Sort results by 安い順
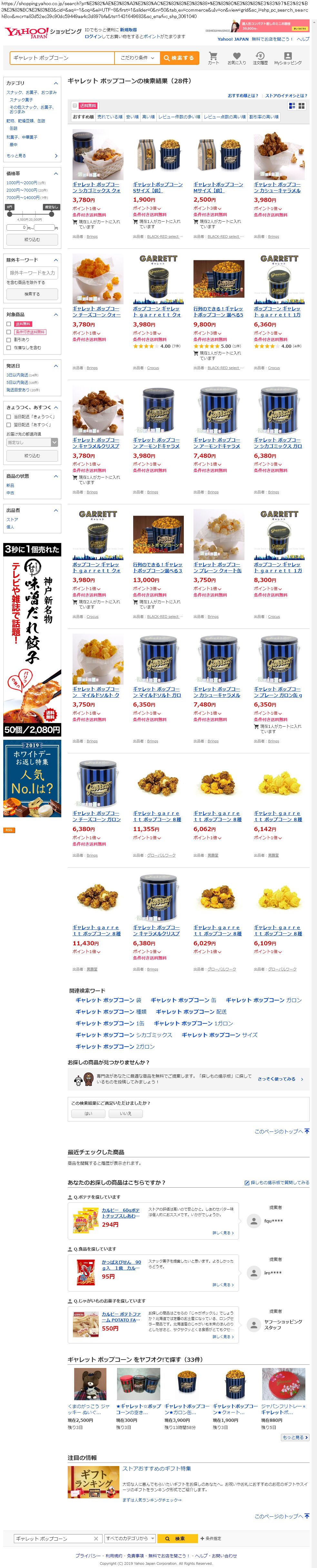Screen dimensions: 317x1568 [132, 117]
